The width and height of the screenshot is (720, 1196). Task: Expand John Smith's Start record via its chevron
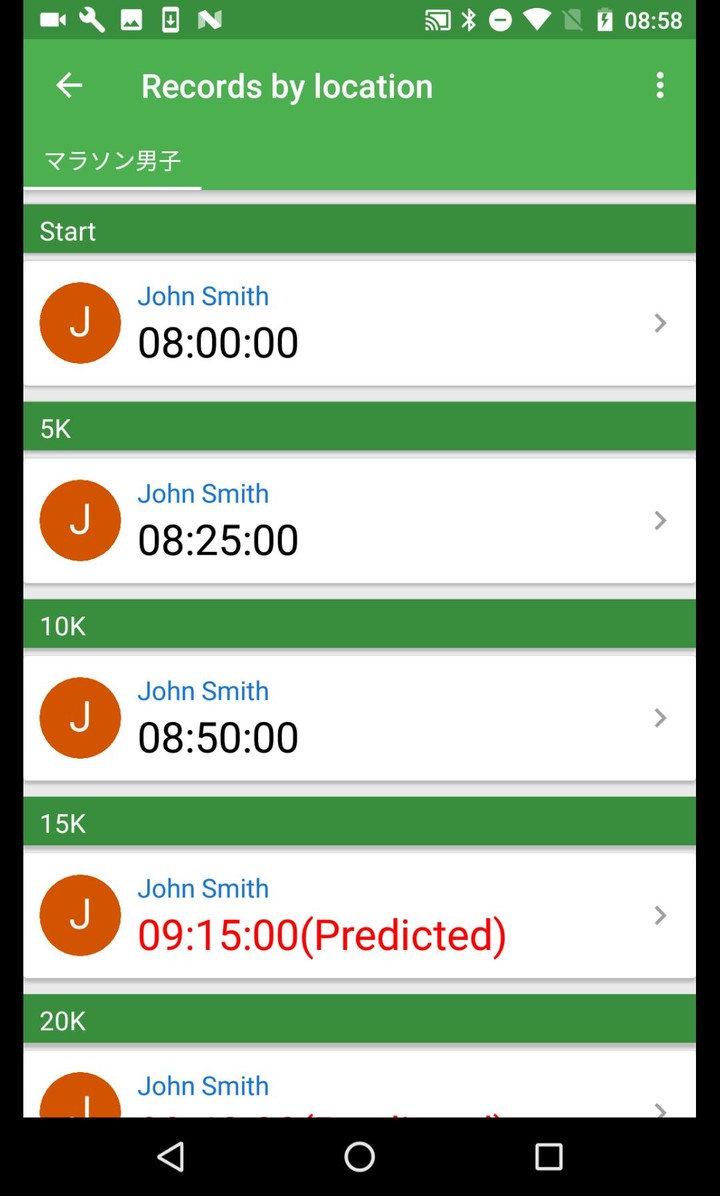660,322
